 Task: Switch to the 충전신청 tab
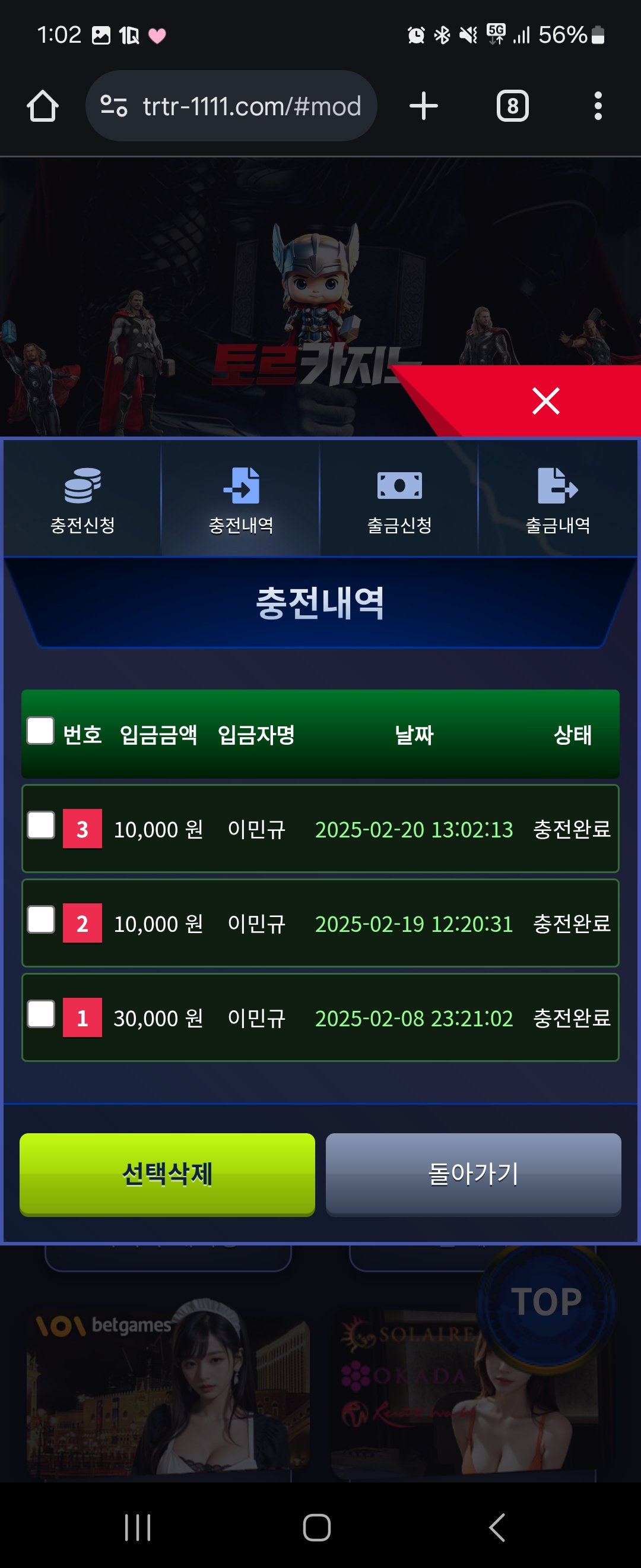[x=82, y=499]
